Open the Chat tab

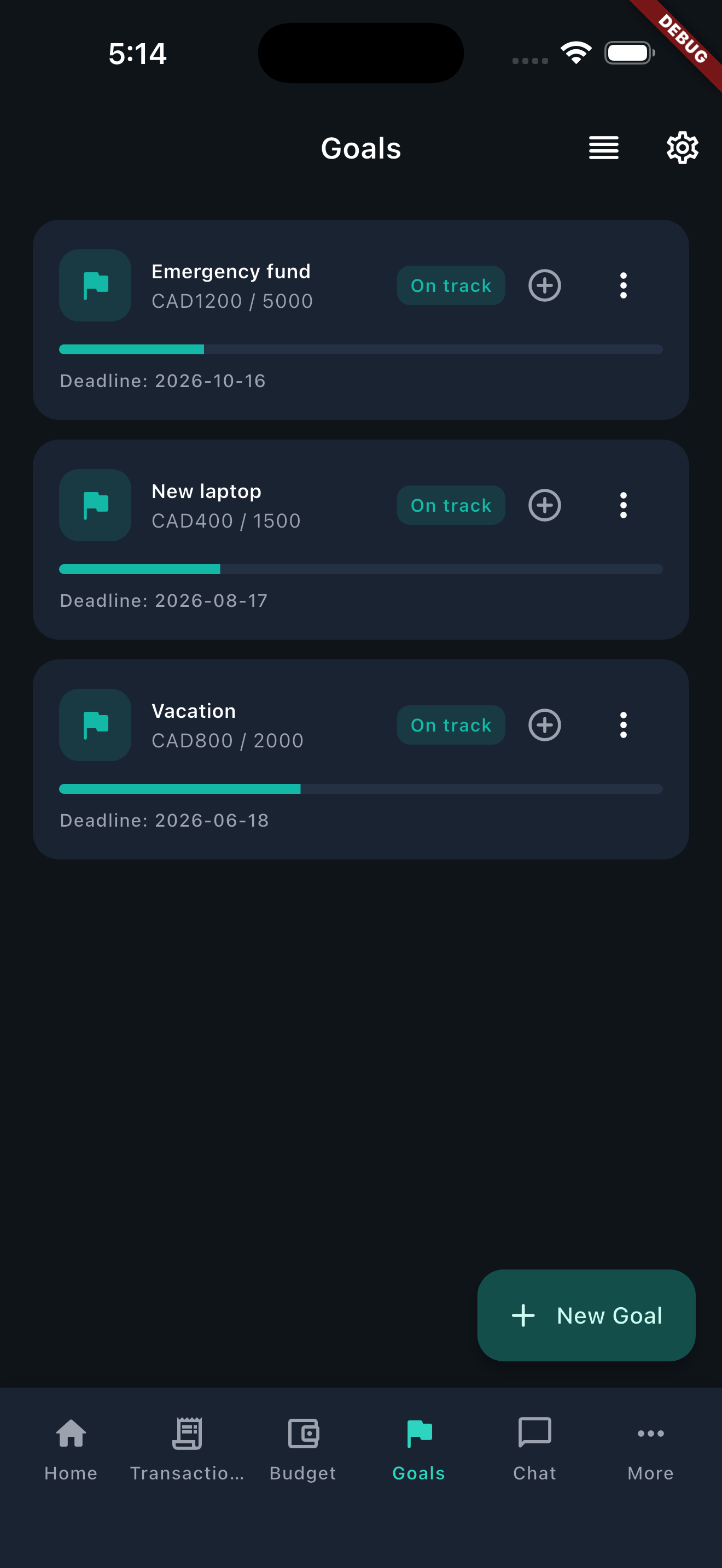click(534, 1449)
